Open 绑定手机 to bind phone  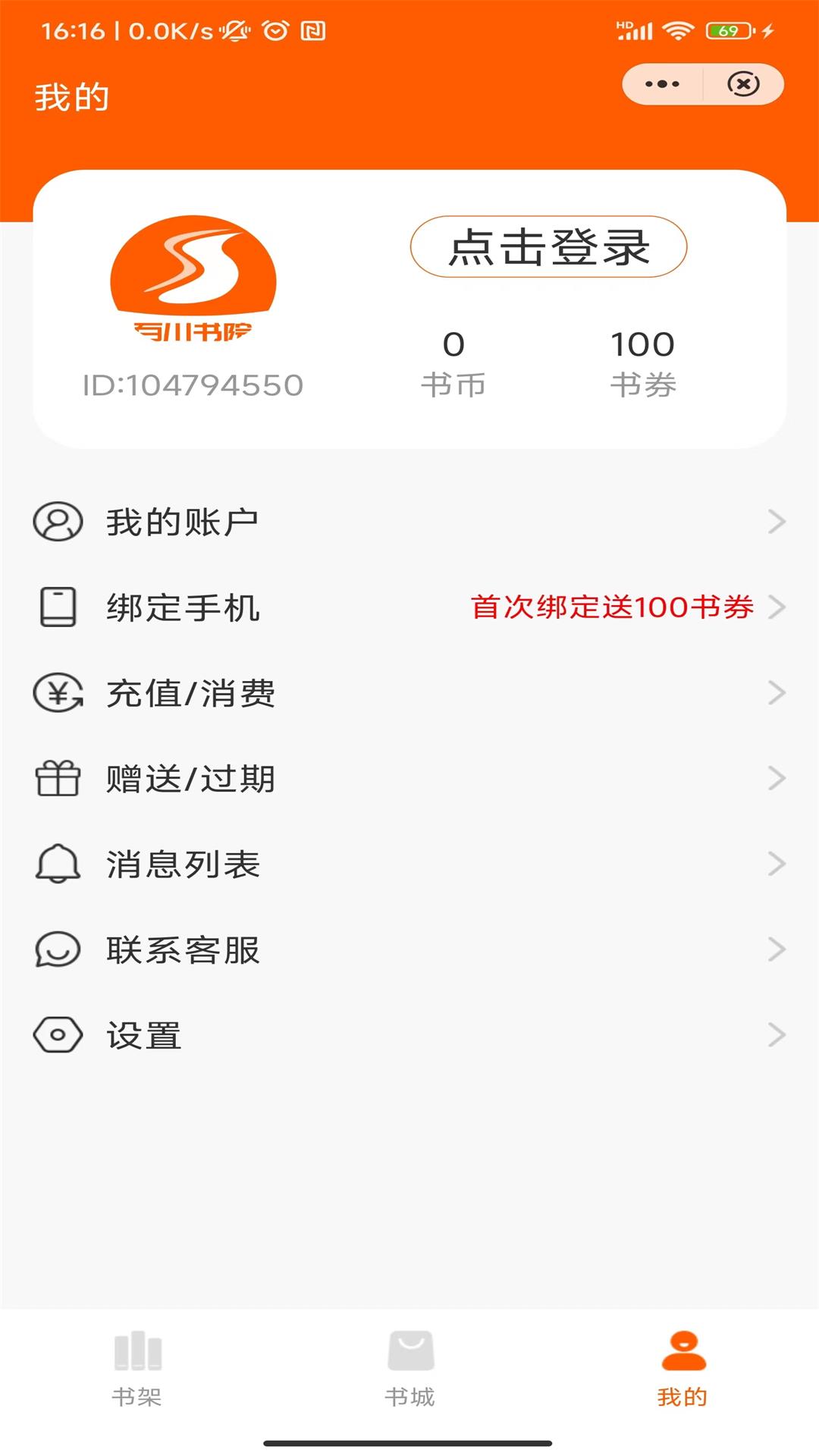[409, 607]
